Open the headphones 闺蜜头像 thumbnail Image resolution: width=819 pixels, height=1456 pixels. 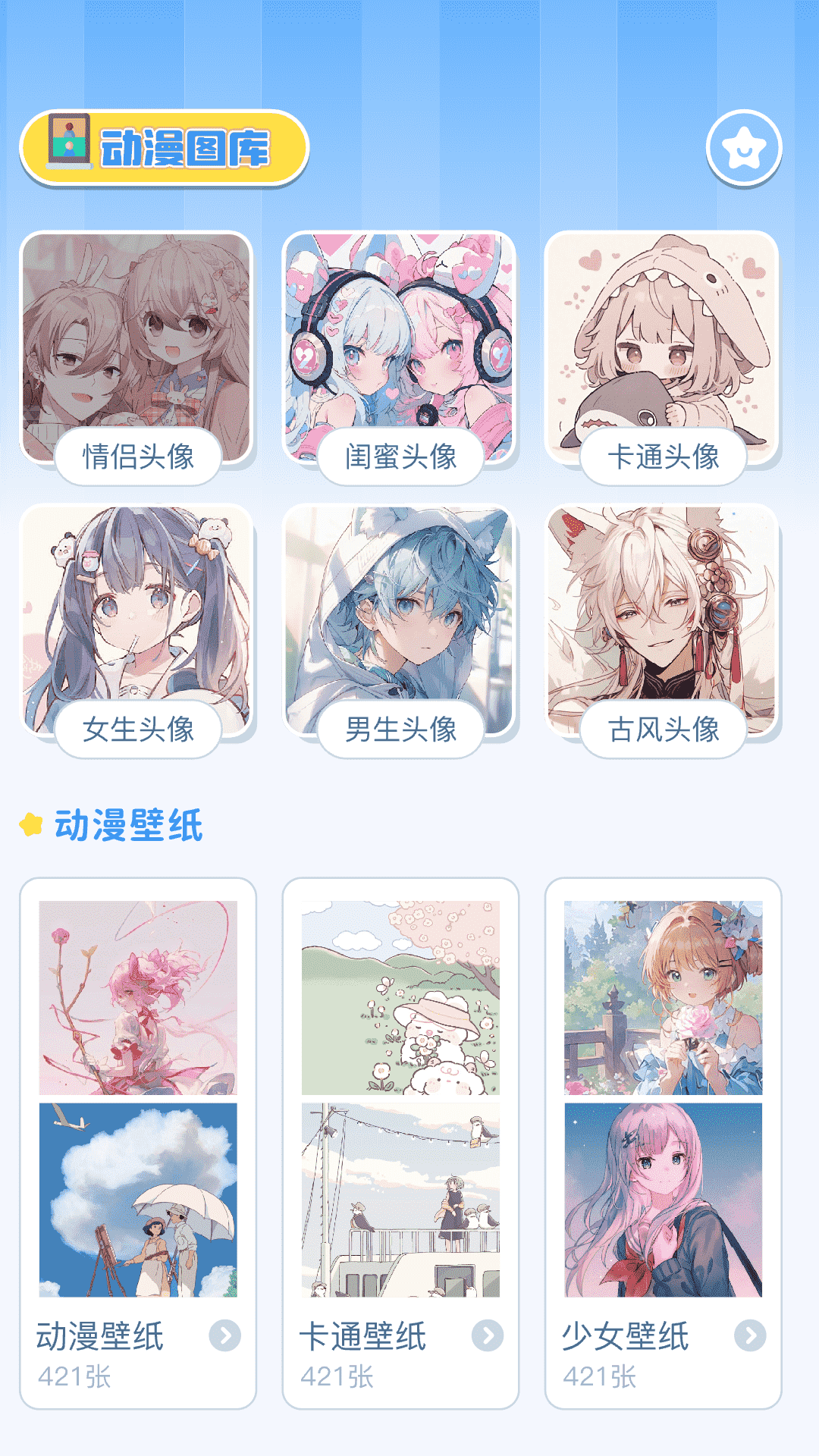pyautogui.click(x=400, y=341)
